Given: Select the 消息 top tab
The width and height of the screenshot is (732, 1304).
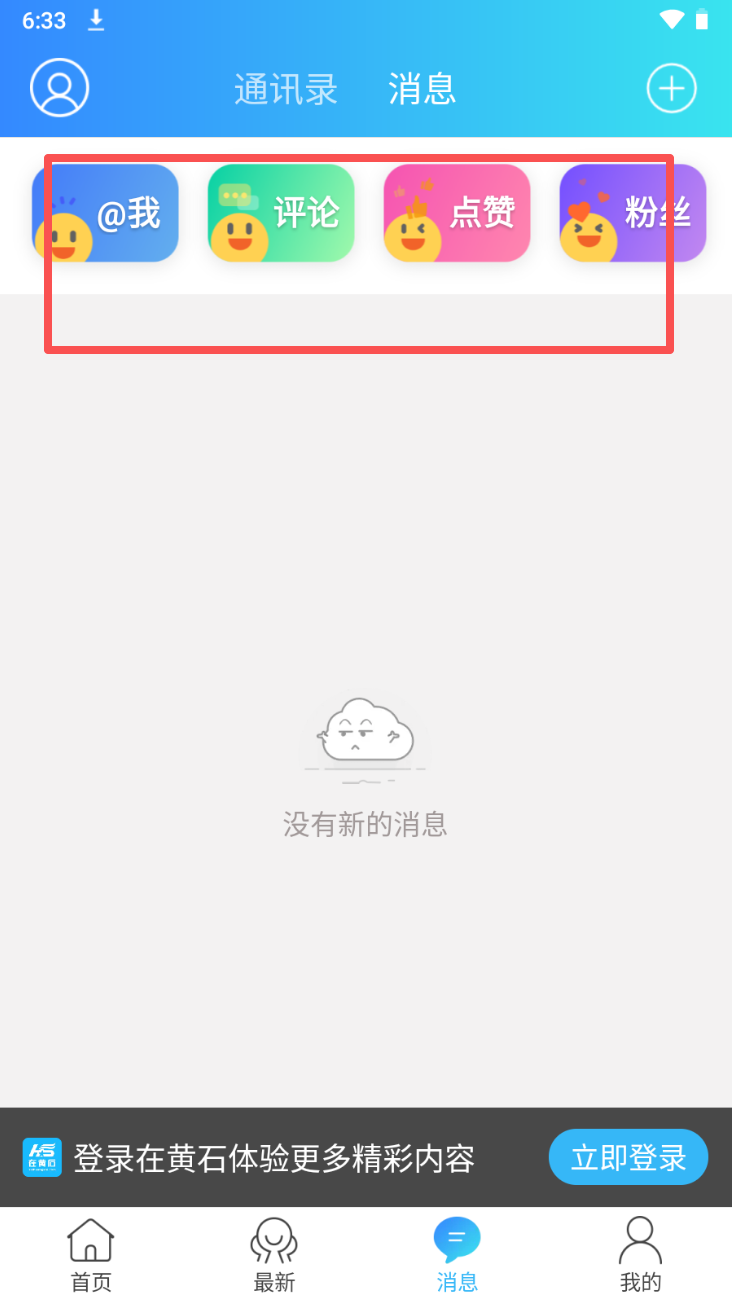Looking at the screenshot, I should pyautogui.click(x=422, y=89).
